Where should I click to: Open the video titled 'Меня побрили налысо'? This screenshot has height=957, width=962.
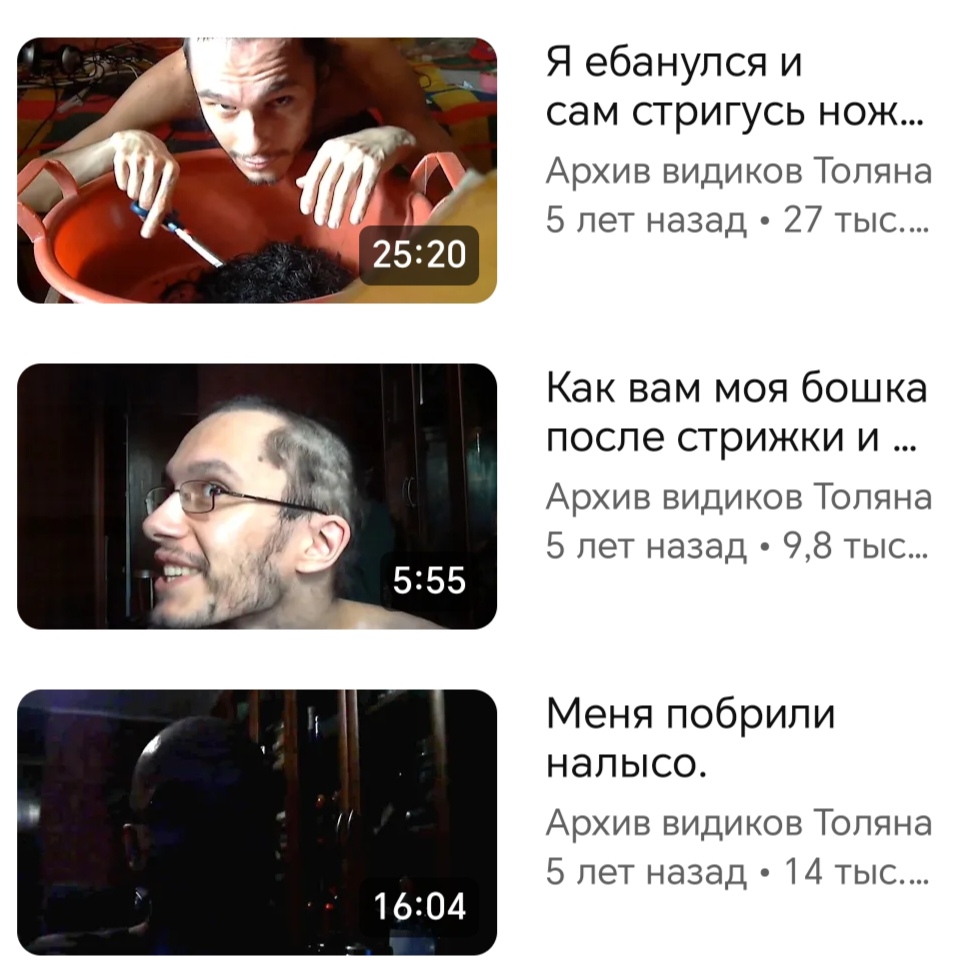[x=690, y=739]
